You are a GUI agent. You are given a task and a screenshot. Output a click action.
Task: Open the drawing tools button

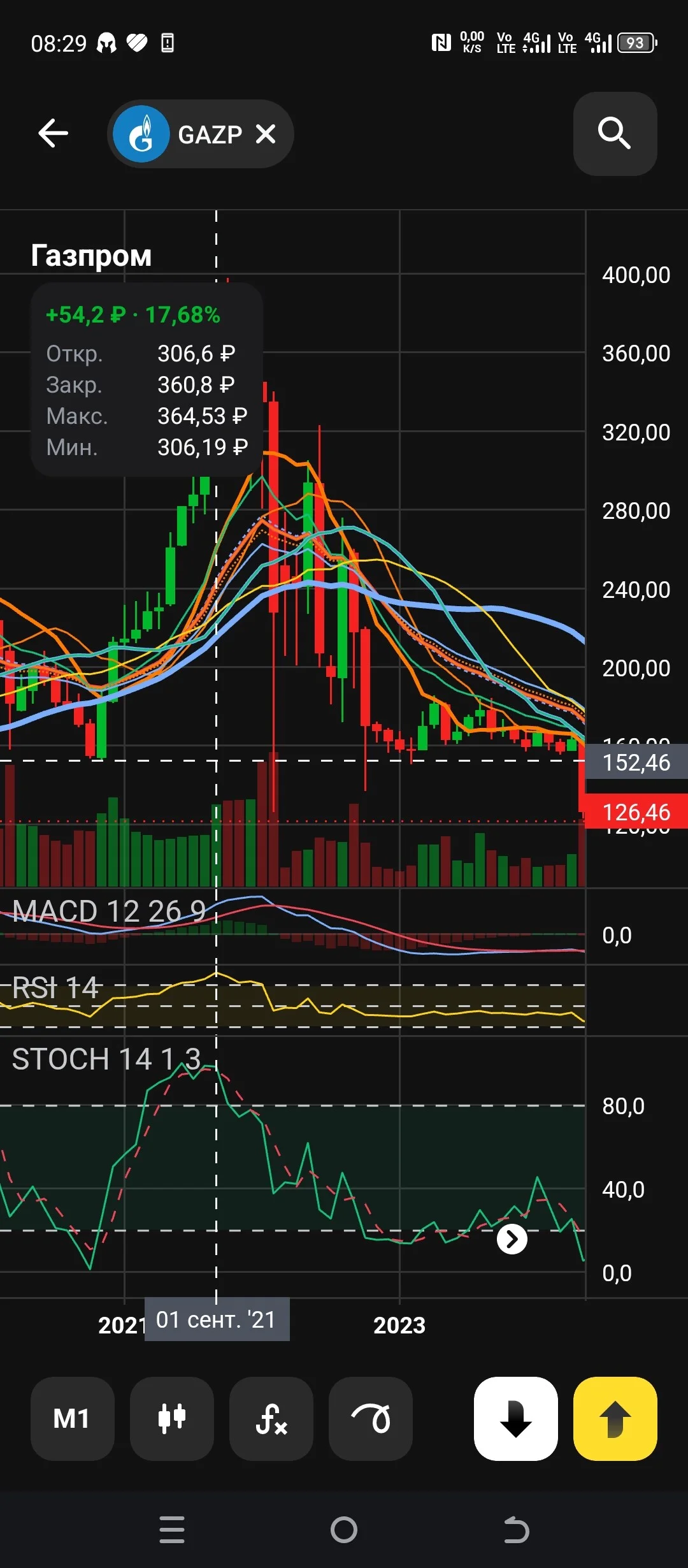point(370,1418)
